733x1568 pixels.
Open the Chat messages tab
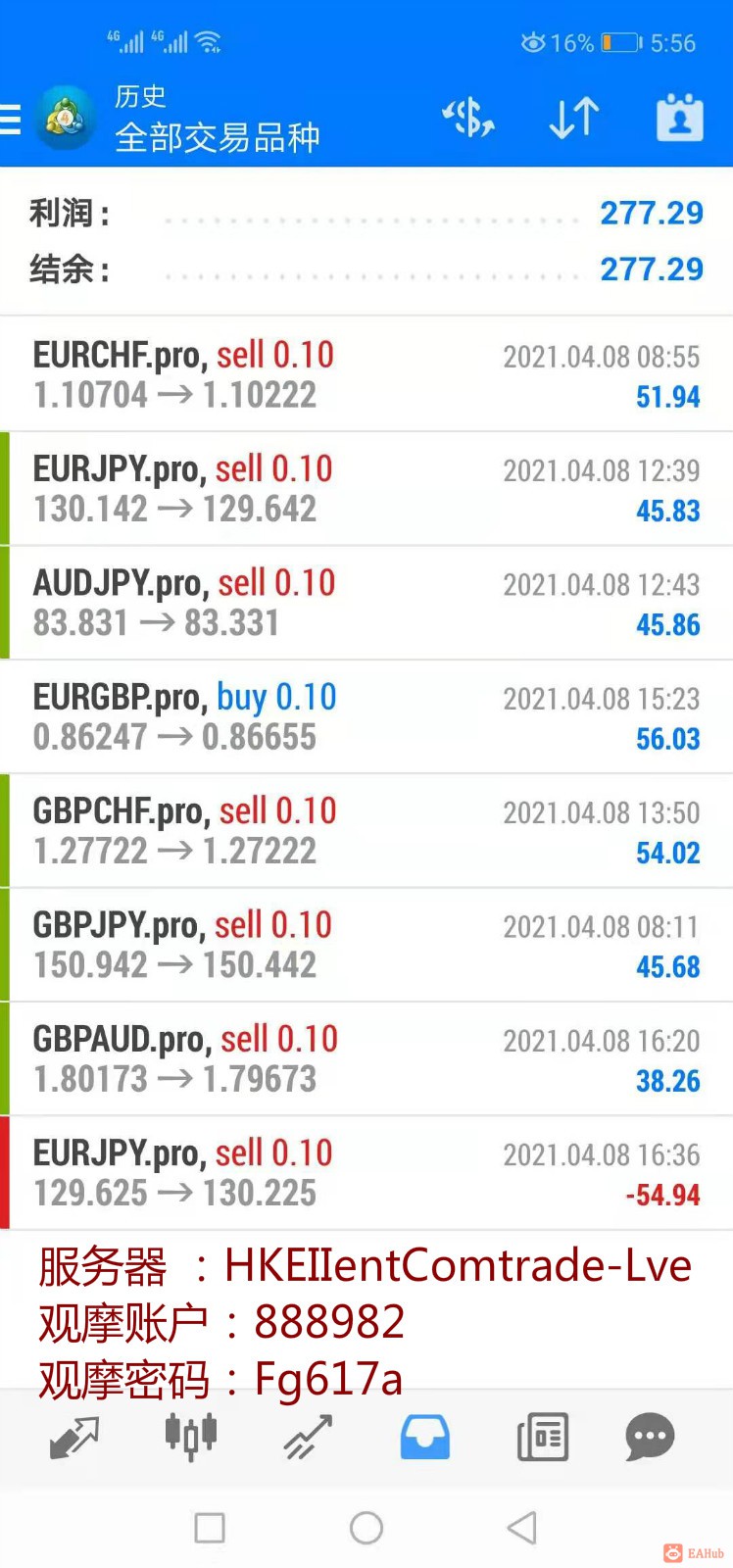pos(649,1438)
